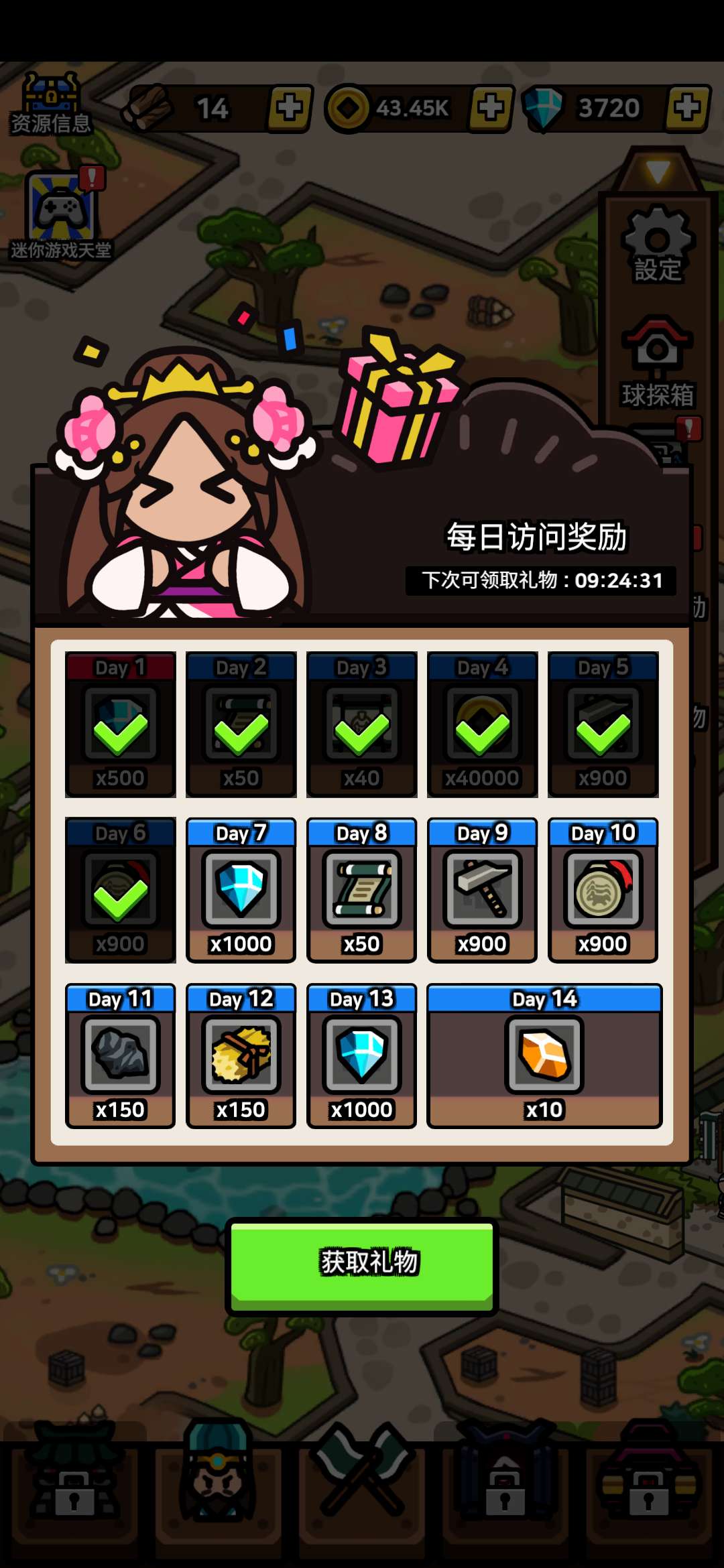
Task: Collapse the side menu arrow
Action: click(658, 172)
